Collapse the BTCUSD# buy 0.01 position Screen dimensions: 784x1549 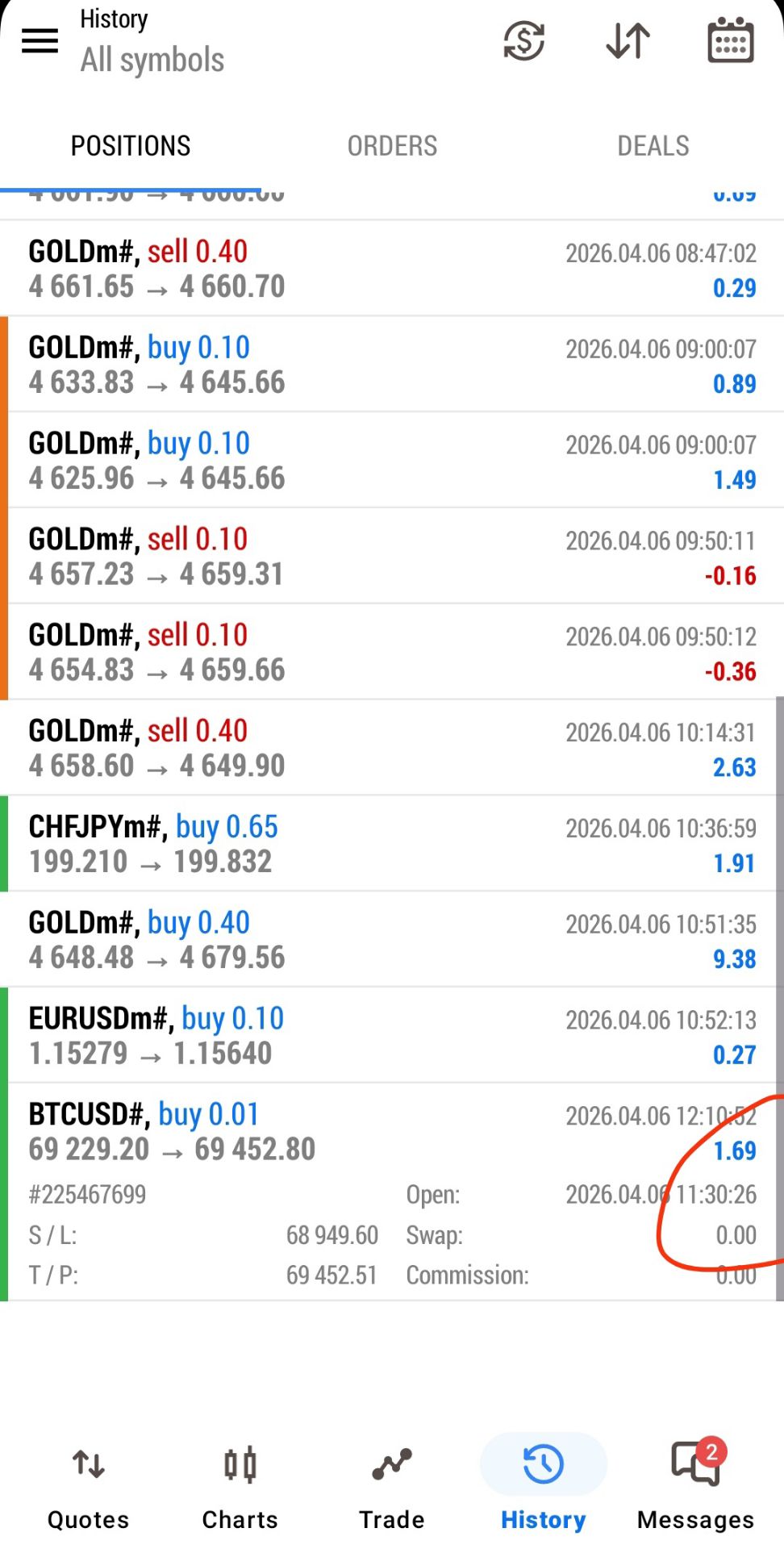click(392, 1131)
